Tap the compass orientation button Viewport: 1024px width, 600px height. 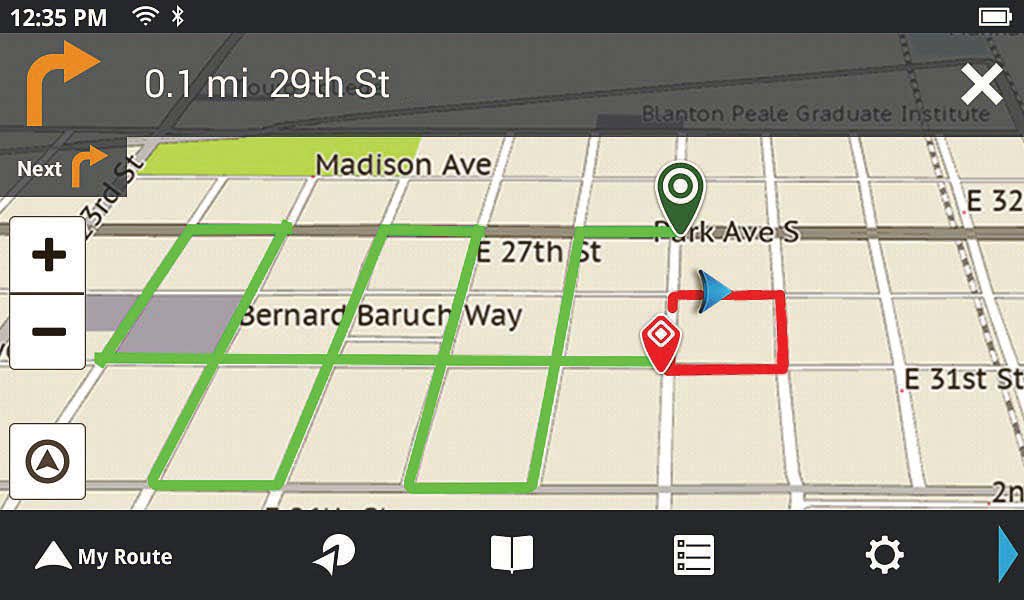coord(48,461)
